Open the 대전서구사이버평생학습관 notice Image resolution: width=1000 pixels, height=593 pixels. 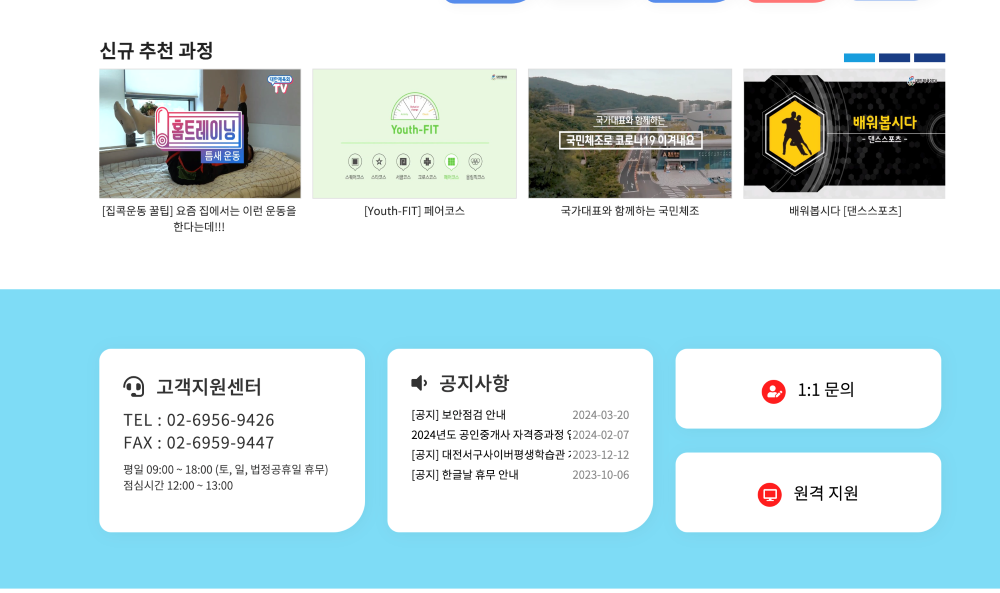point(490,455)
